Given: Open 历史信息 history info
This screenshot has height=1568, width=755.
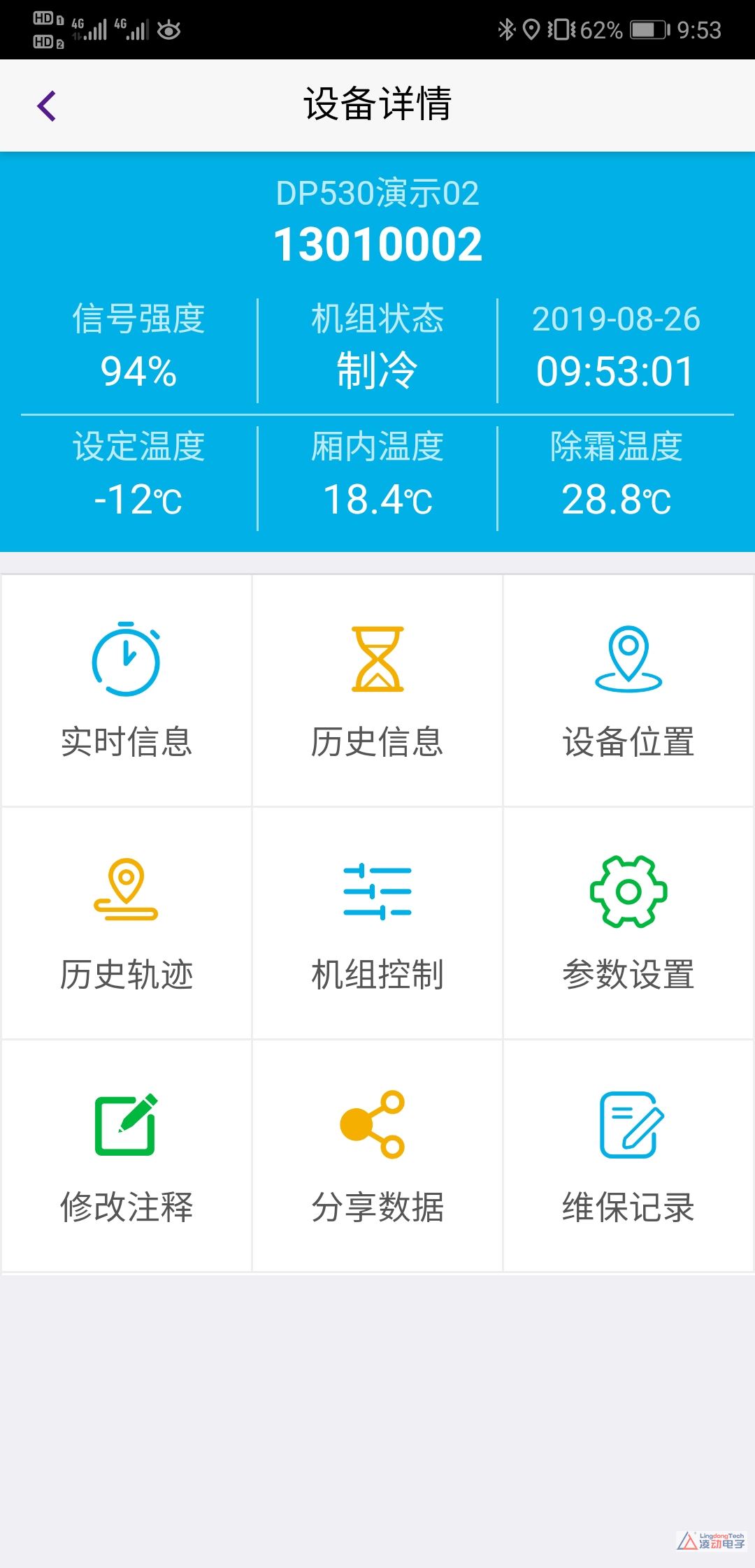Looking at the screenshot, I should (377, 690).
